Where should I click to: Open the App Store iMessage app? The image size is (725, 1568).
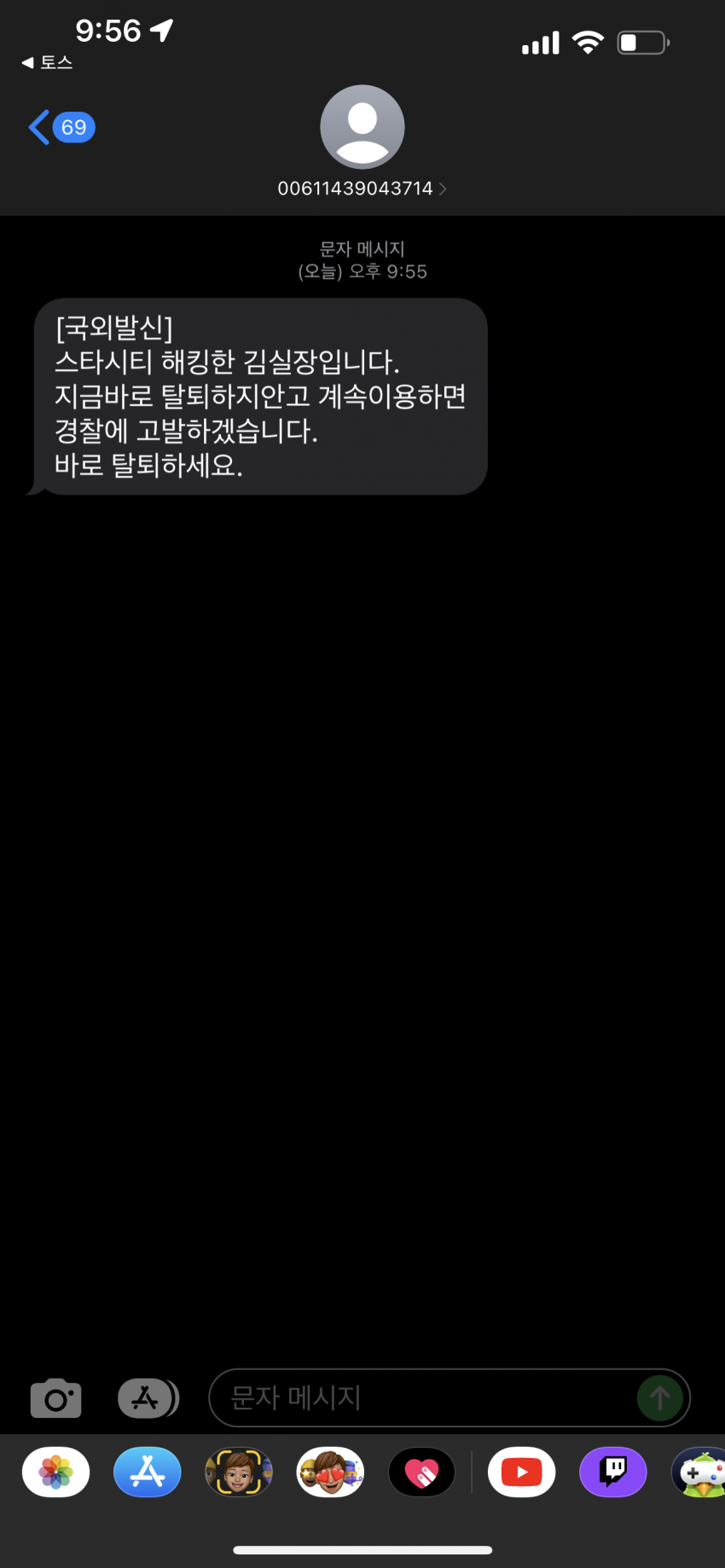tap(148, 1473)
